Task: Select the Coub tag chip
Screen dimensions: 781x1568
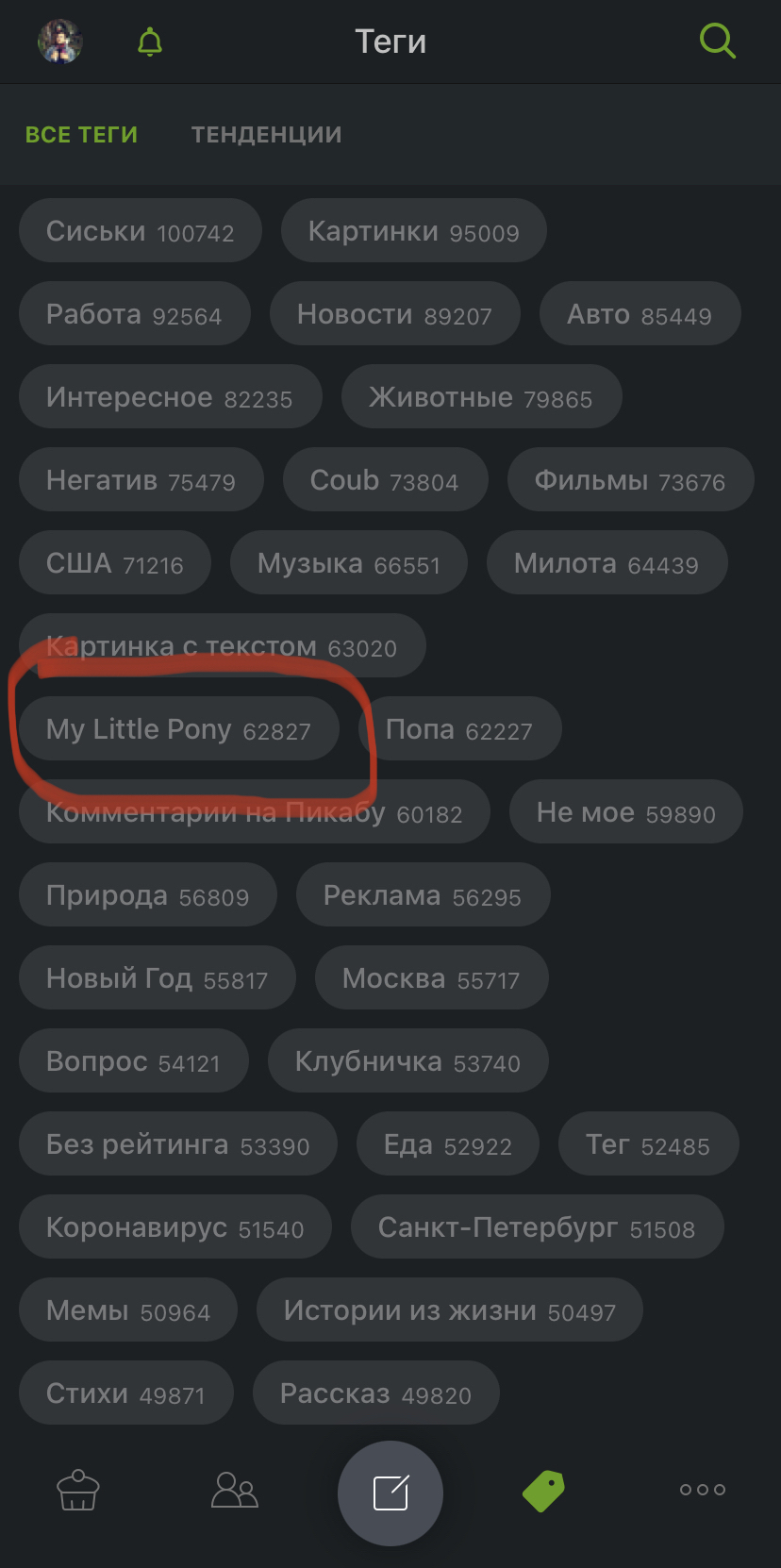Action: click(x=385, y=480)
